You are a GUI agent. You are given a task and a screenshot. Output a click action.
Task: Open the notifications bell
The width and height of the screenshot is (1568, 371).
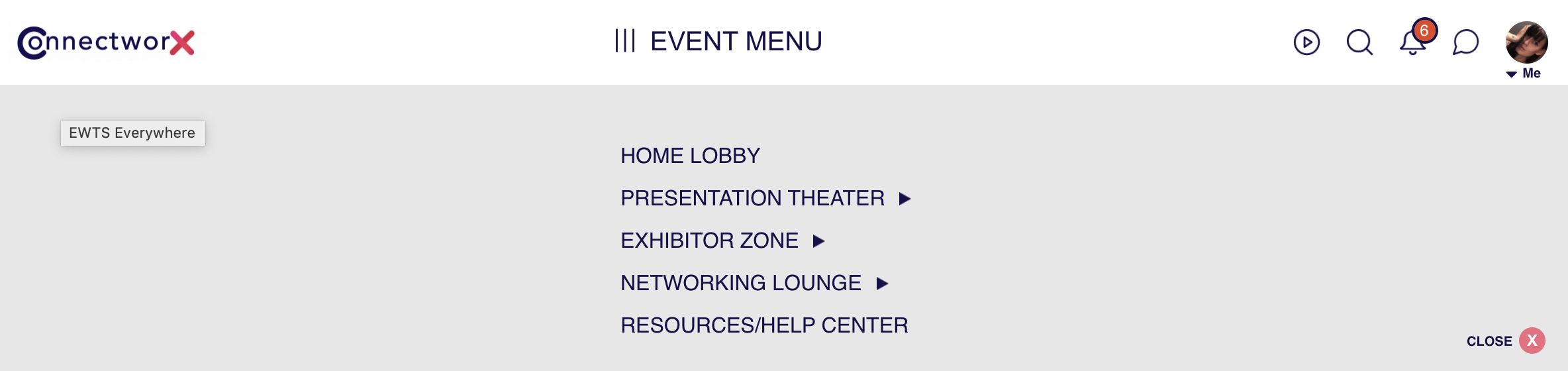coord(1412,43)
